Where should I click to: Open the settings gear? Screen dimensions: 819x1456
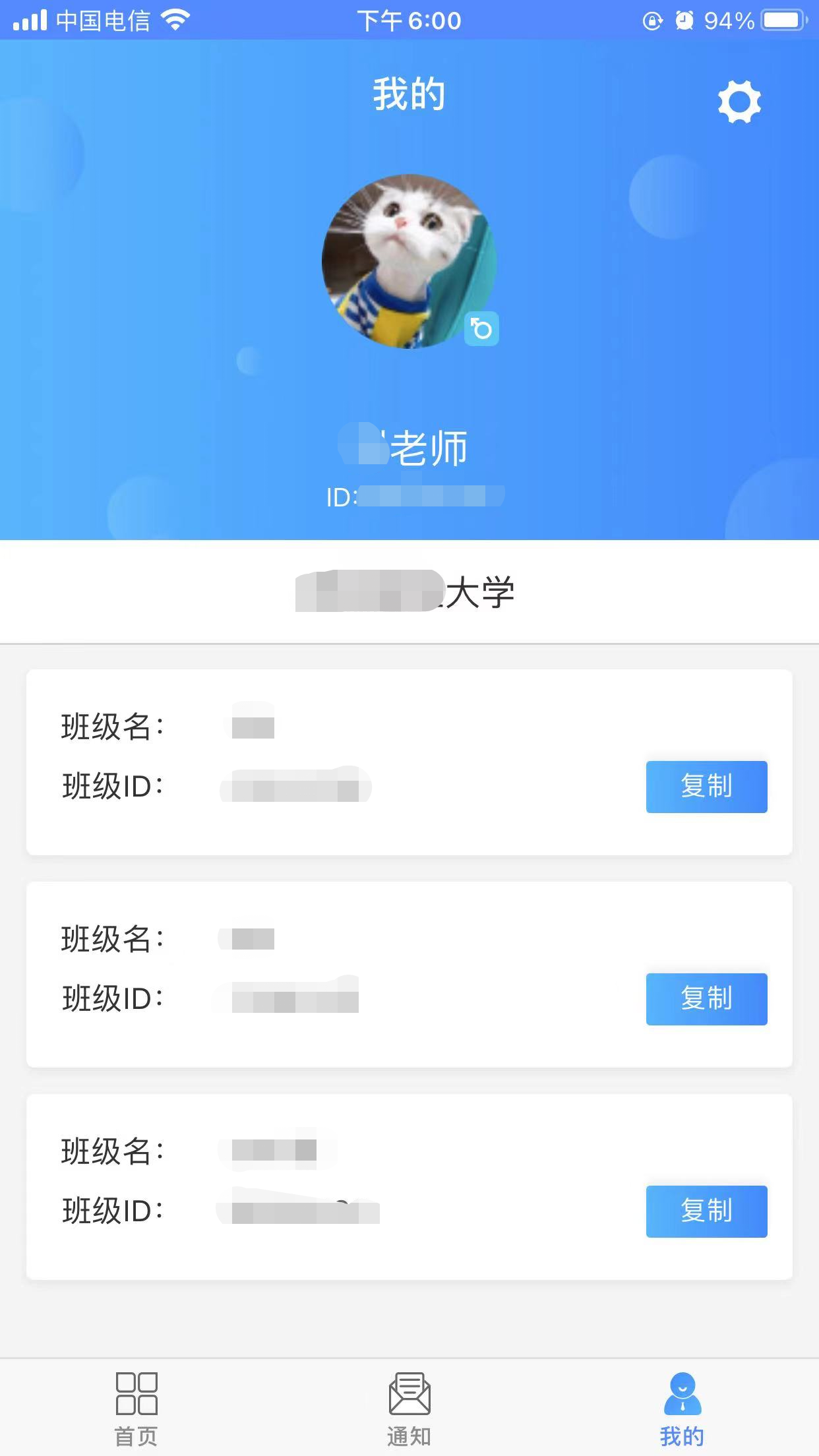pyautogui.click(x=739, y=102)
